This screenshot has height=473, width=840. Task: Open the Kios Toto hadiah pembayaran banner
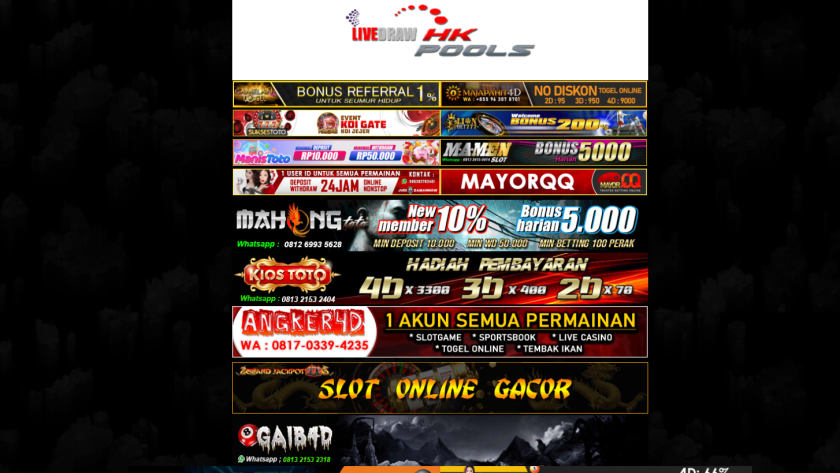click(440, 279)
